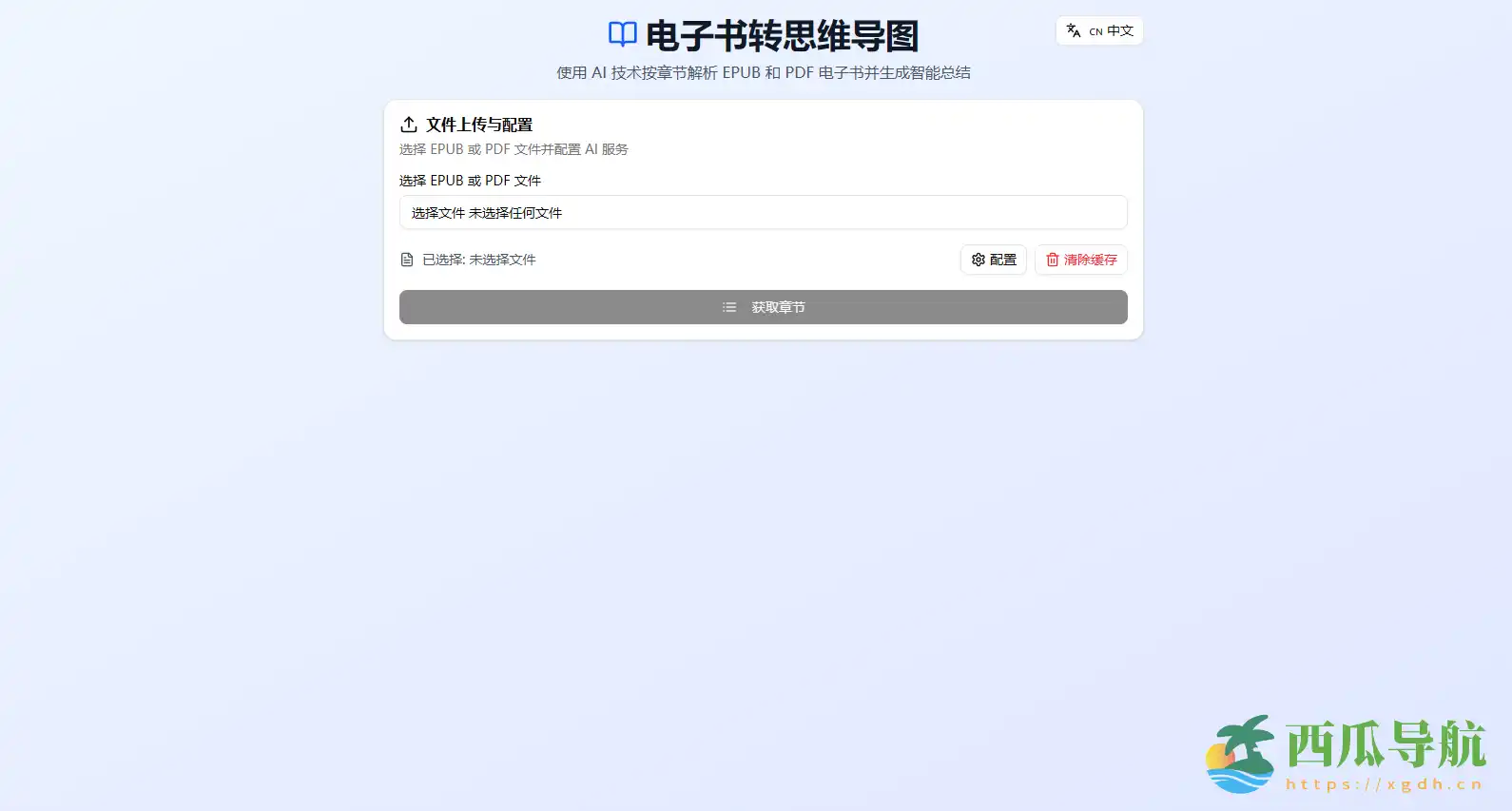Open the 配置 settings button
Viewport: 1512px width, 811px height.
click(994, 260)
